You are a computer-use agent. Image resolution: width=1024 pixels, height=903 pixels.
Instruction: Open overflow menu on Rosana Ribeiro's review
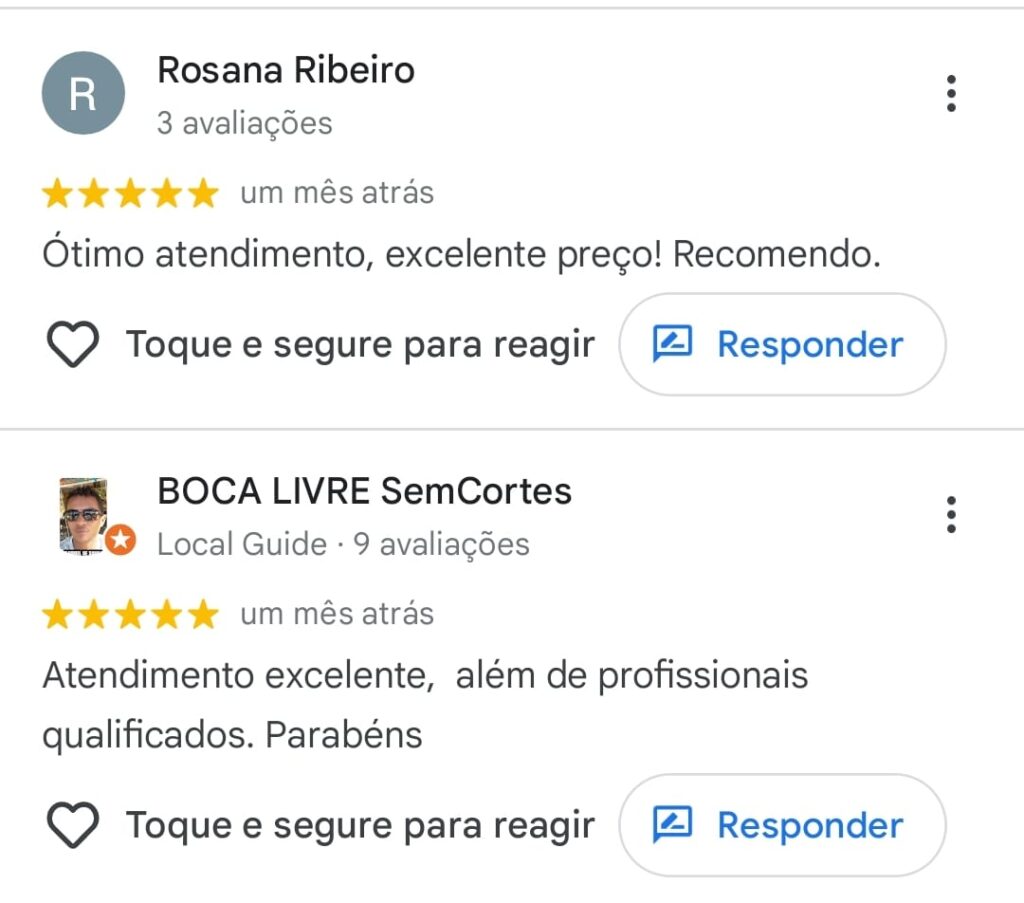tap(951, 94)
